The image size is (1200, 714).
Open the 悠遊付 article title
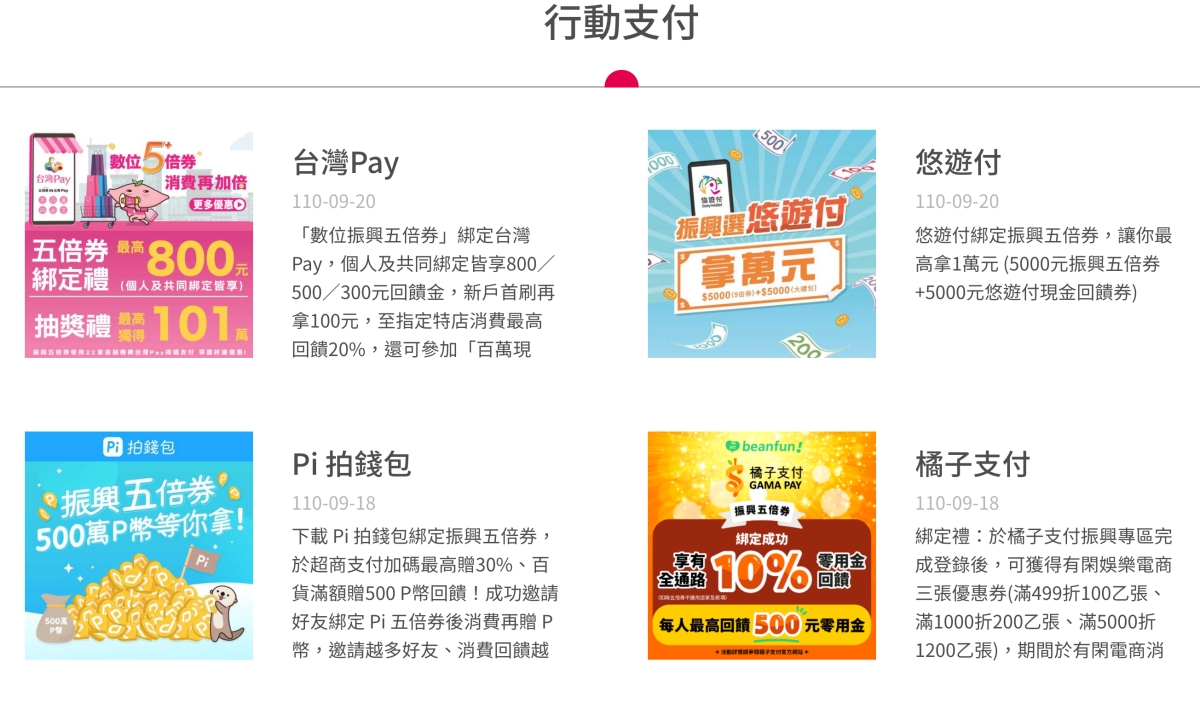point(958,162)
